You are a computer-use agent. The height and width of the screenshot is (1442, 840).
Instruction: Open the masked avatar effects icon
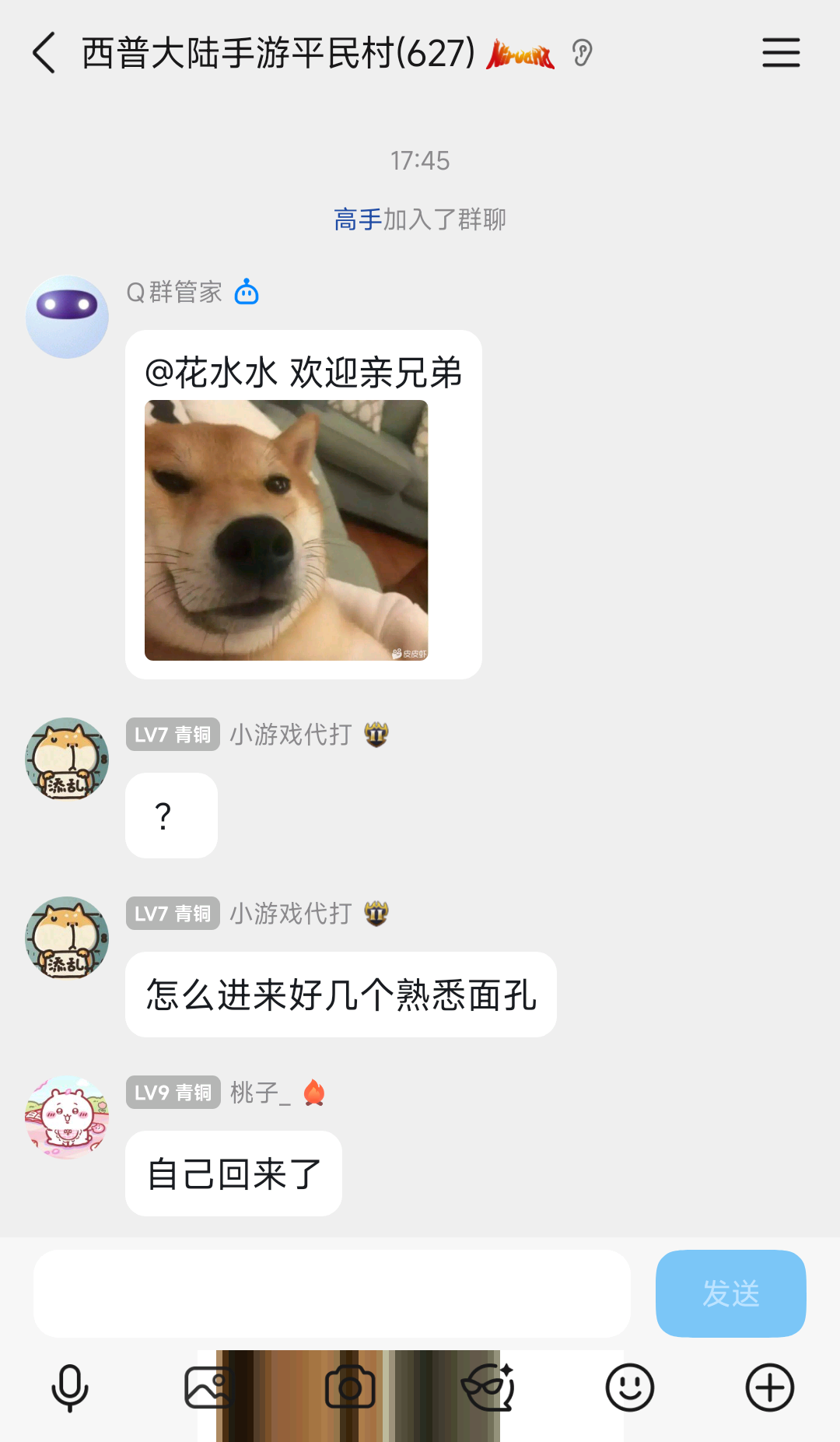click(488, 1388)
